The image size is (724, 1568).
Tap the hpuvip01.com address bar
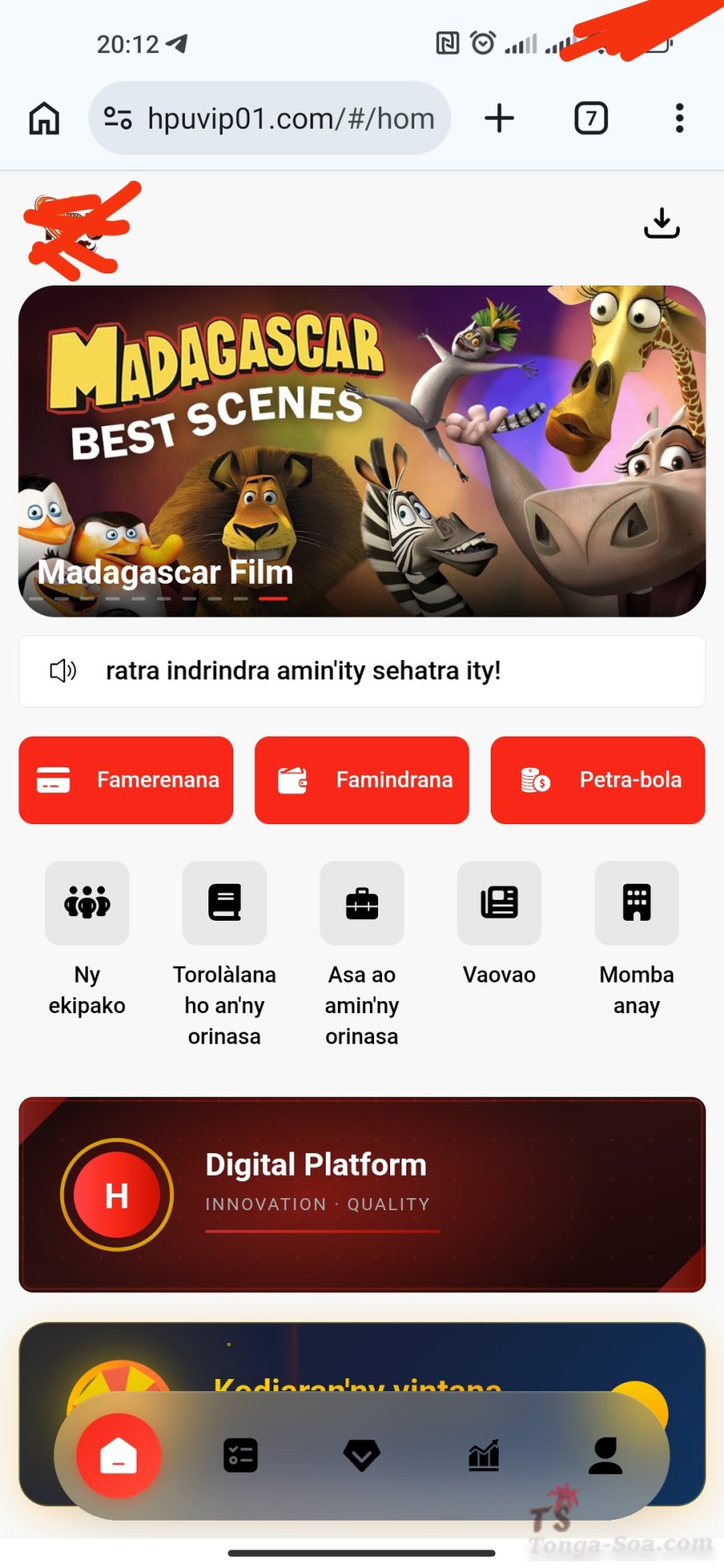coord(269,118)
